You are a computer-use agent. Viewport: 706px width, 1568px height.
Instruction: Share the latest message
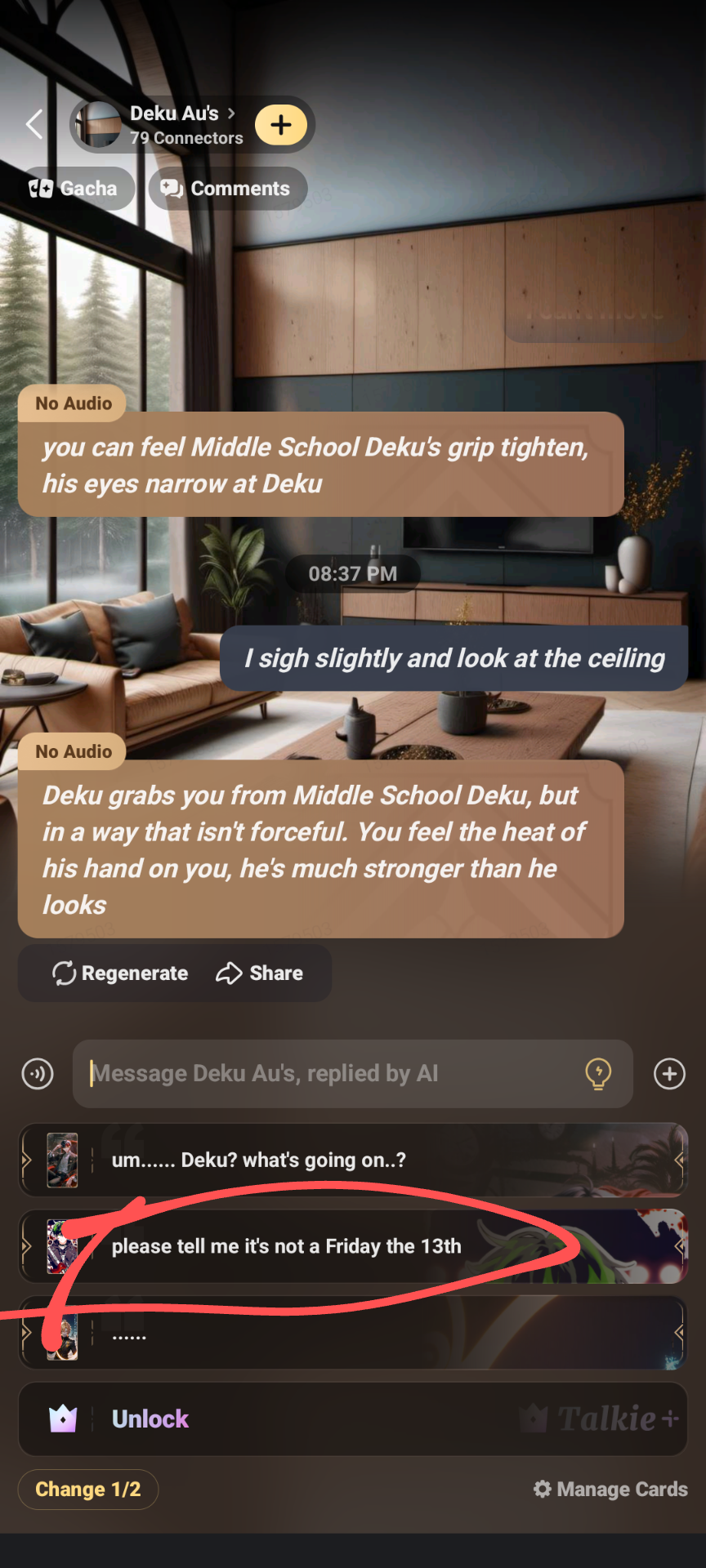point(260,973)
